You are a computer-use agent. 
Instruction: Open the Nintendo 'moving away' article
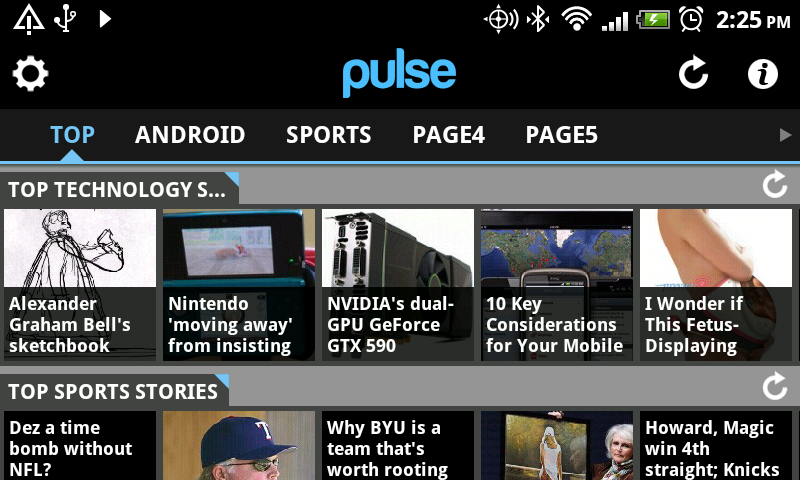pyautogui.click(x=239, y=285)
